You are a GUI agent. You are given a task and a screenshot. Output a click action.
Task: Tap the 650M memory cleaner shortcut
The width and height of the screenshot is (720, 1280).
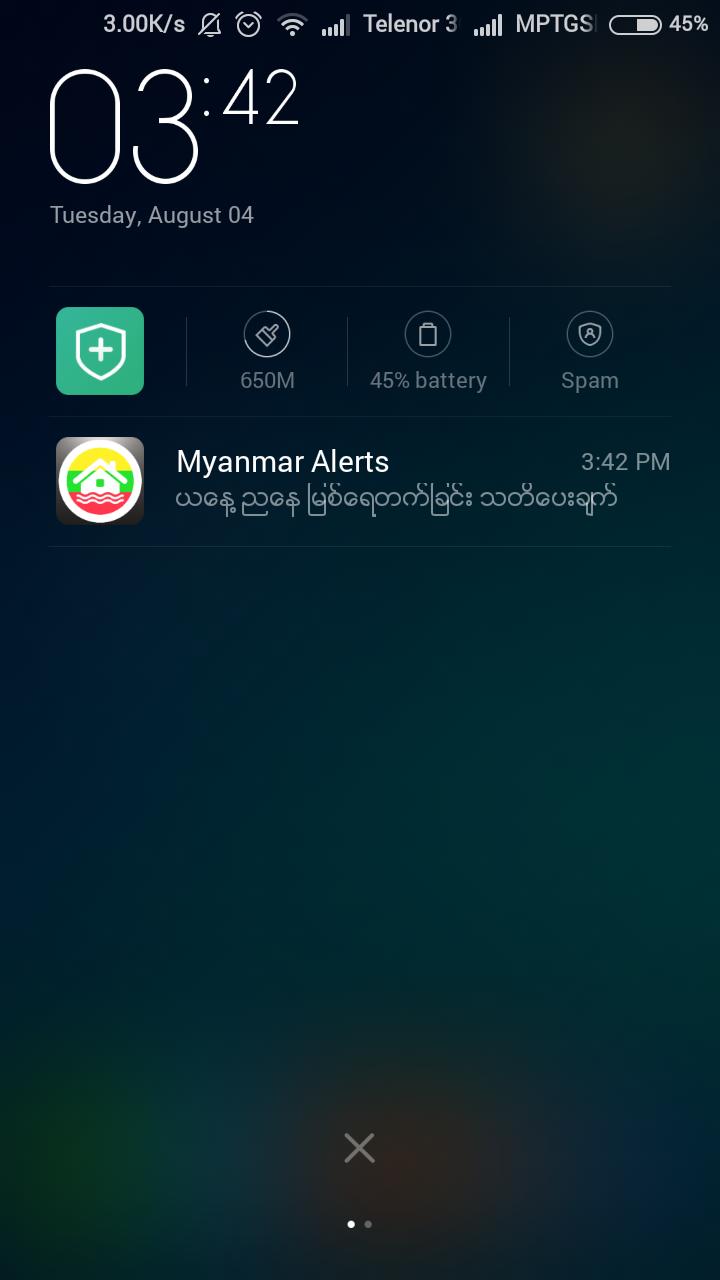267,351
